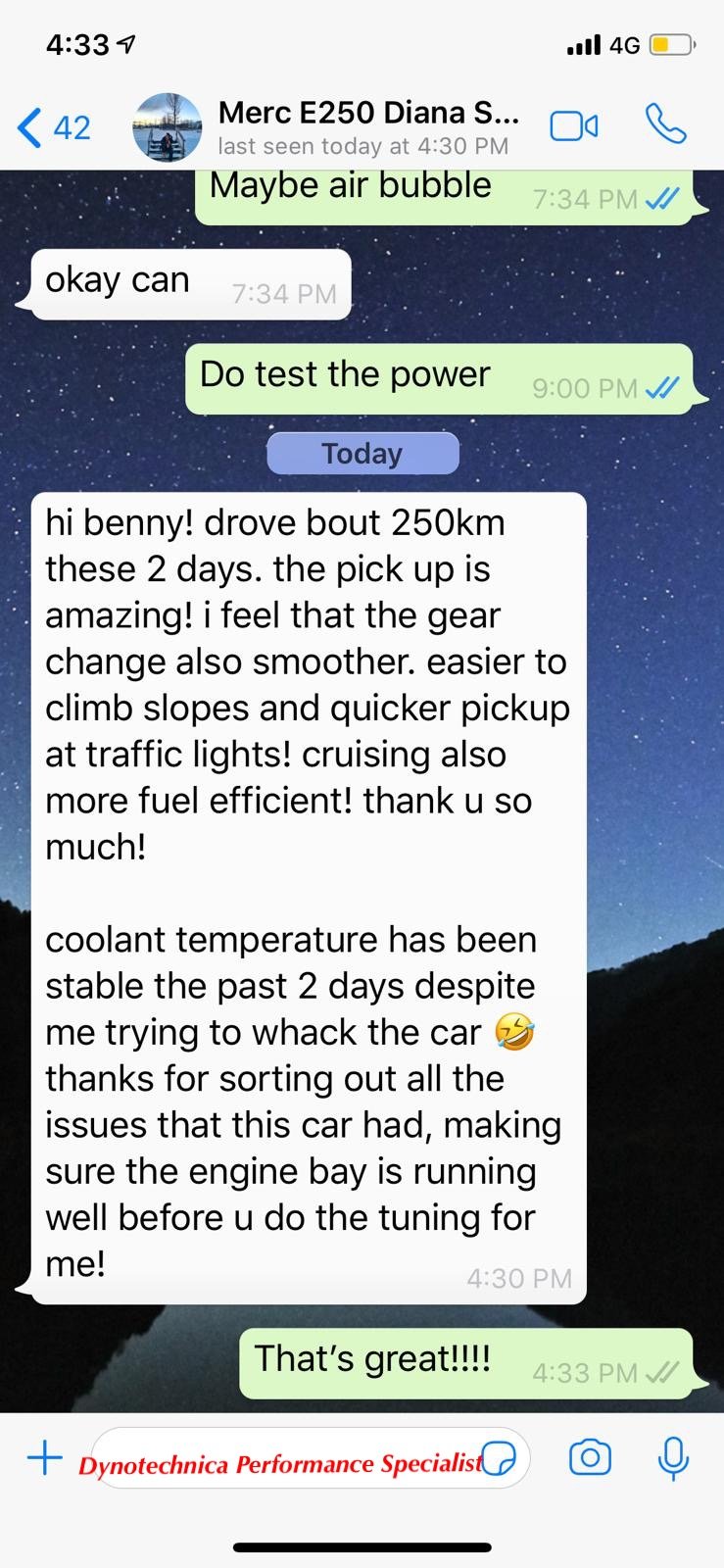Tap the microphone for a voice message

(x=672, y=1458)
